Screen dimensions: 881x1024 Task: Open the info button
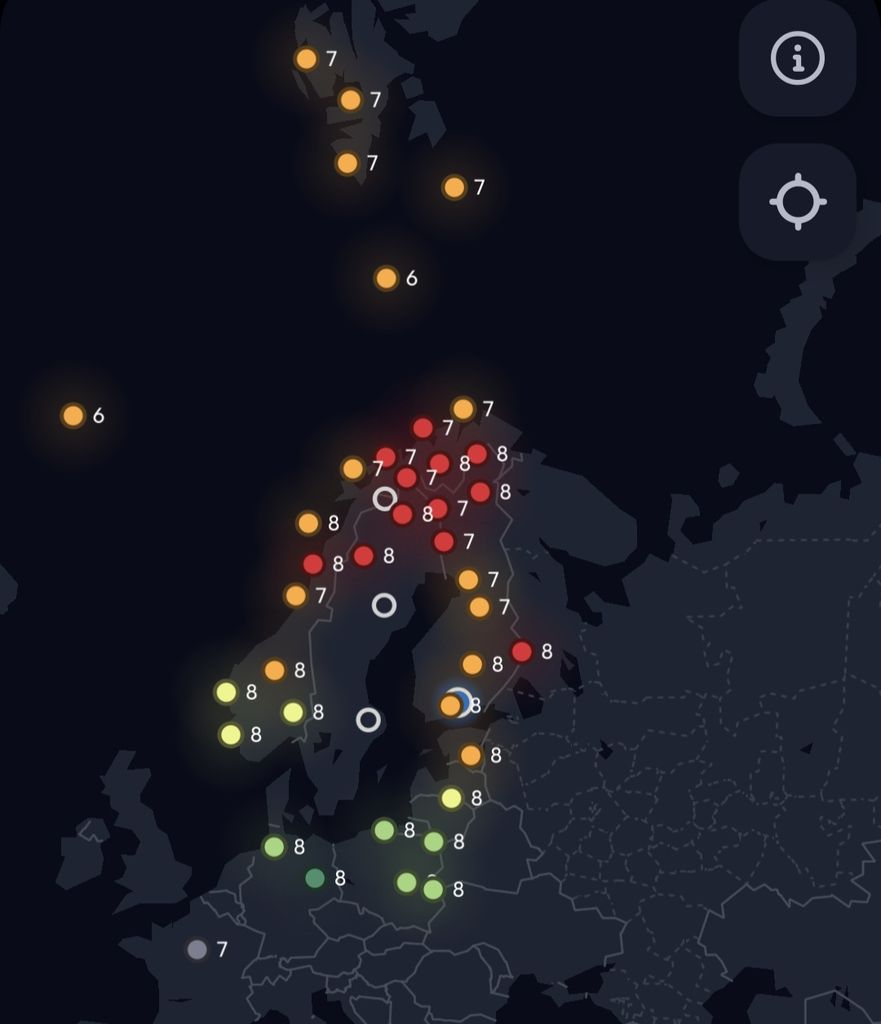(x=797, y=58)
